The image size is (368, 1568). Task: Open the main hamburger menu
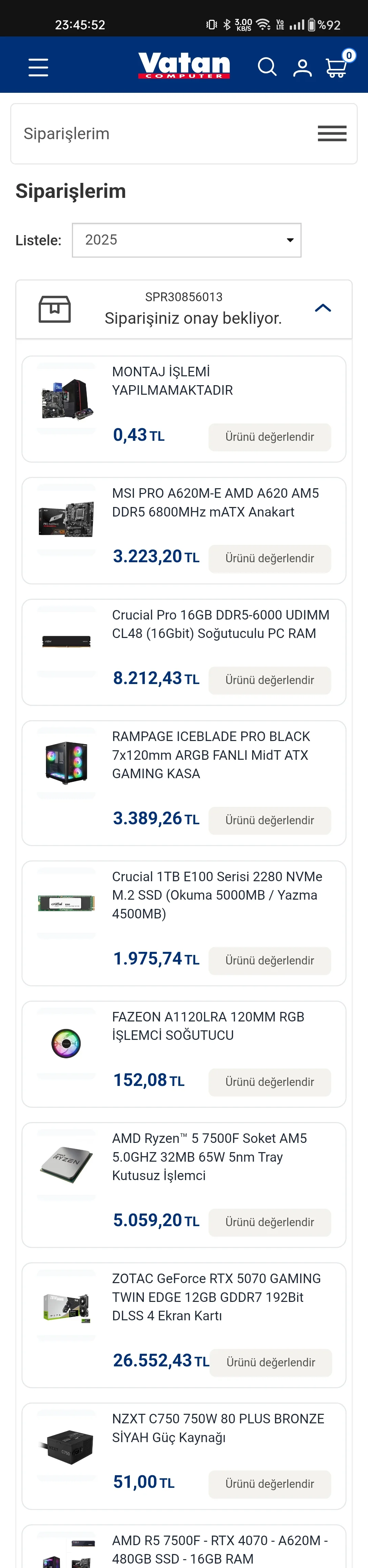coord(38,67)
